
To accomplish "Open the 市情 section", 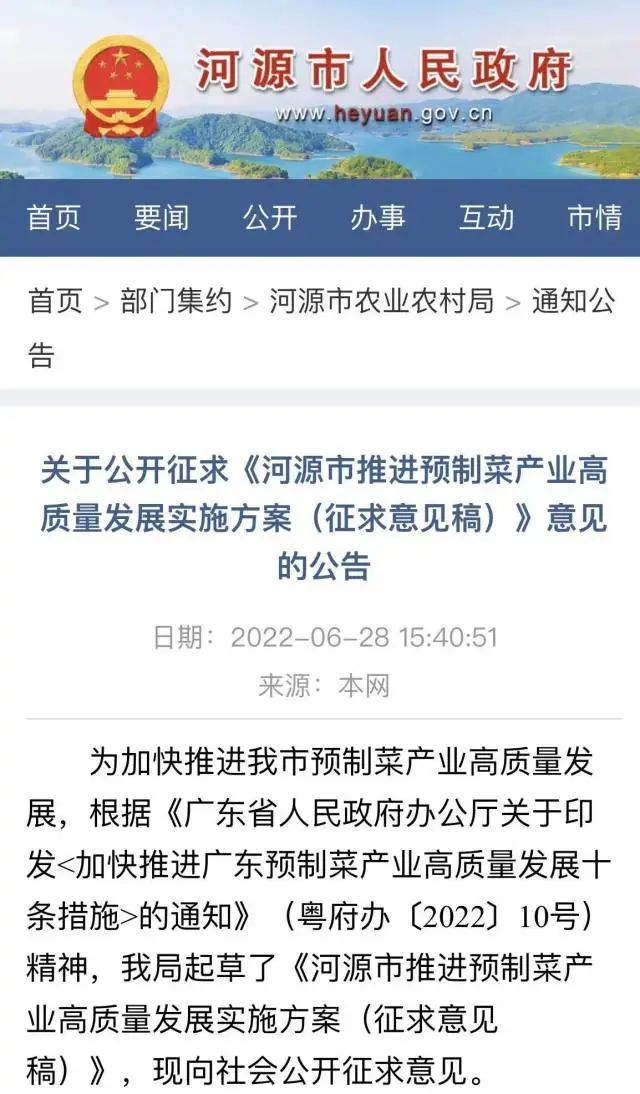I will pos(594,217).
